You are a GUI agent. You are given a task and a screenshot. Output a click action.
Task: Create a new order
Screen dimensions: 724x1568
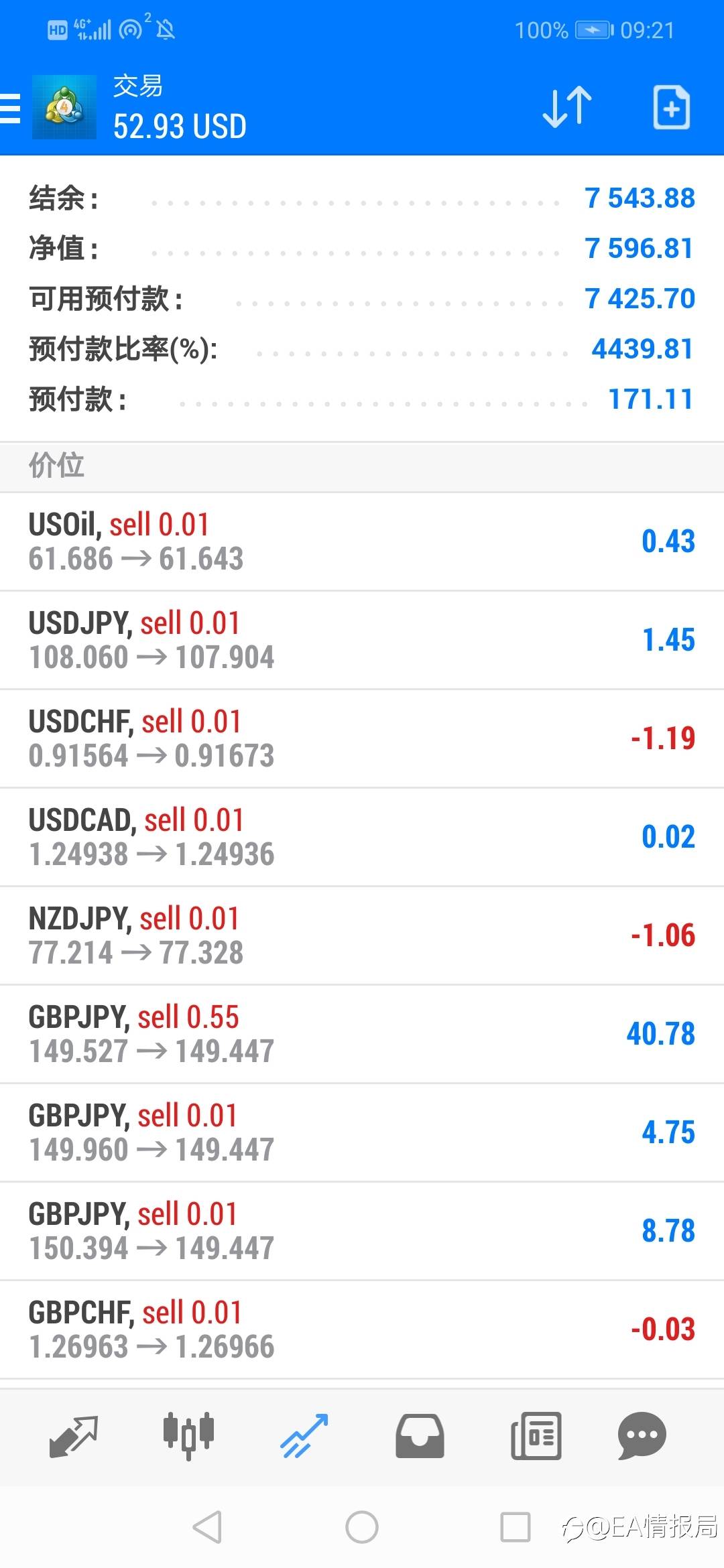tap(671, 107)
